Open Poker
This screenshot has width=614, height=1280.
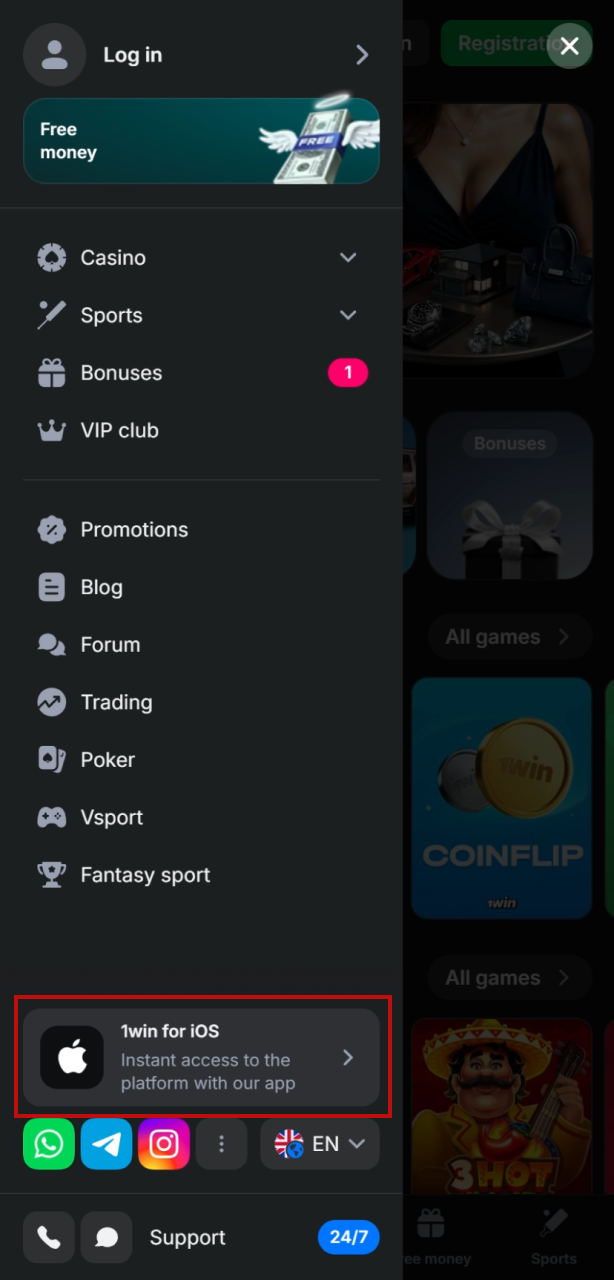tap(107, 760)
